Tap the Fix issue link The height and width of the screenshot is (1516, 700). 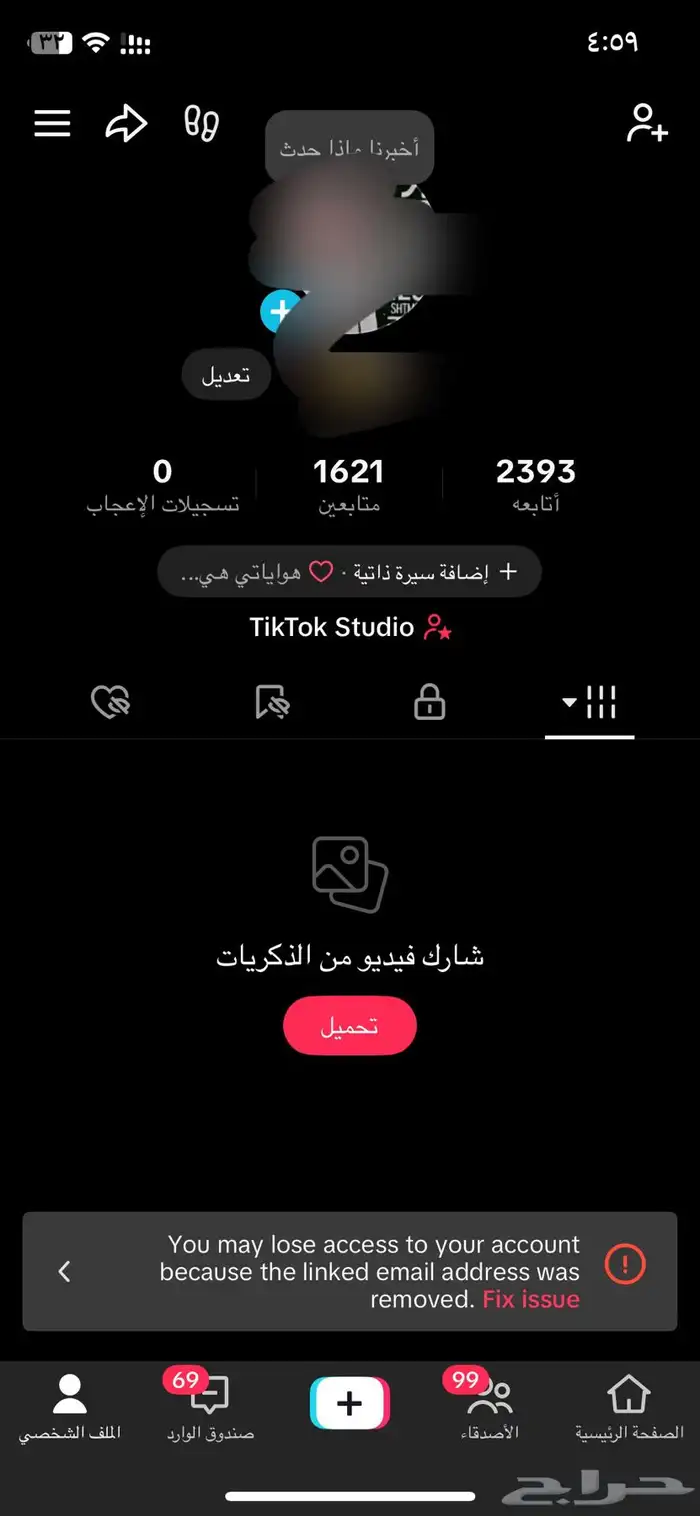(531, 1299)
